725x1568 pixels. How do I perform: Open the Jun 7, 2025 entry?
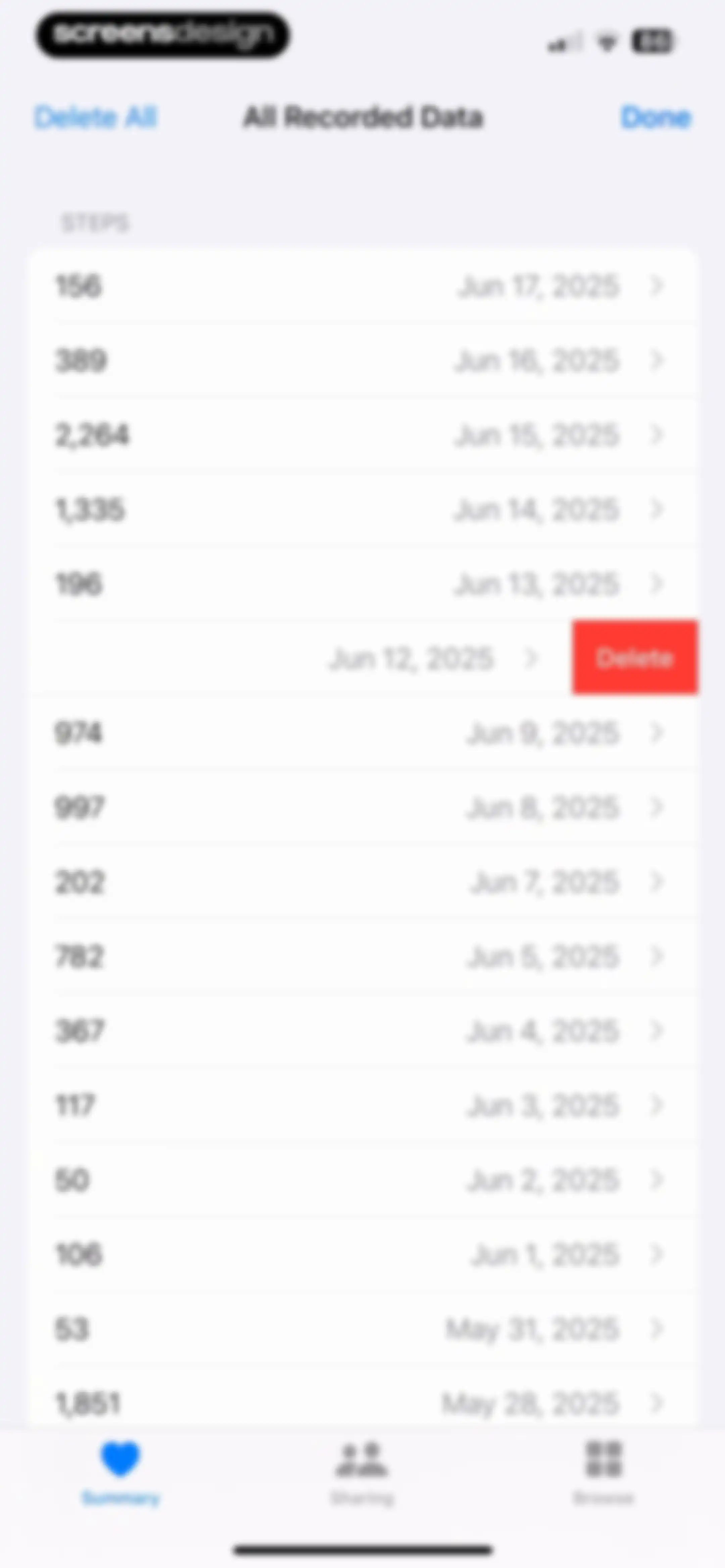364,882
